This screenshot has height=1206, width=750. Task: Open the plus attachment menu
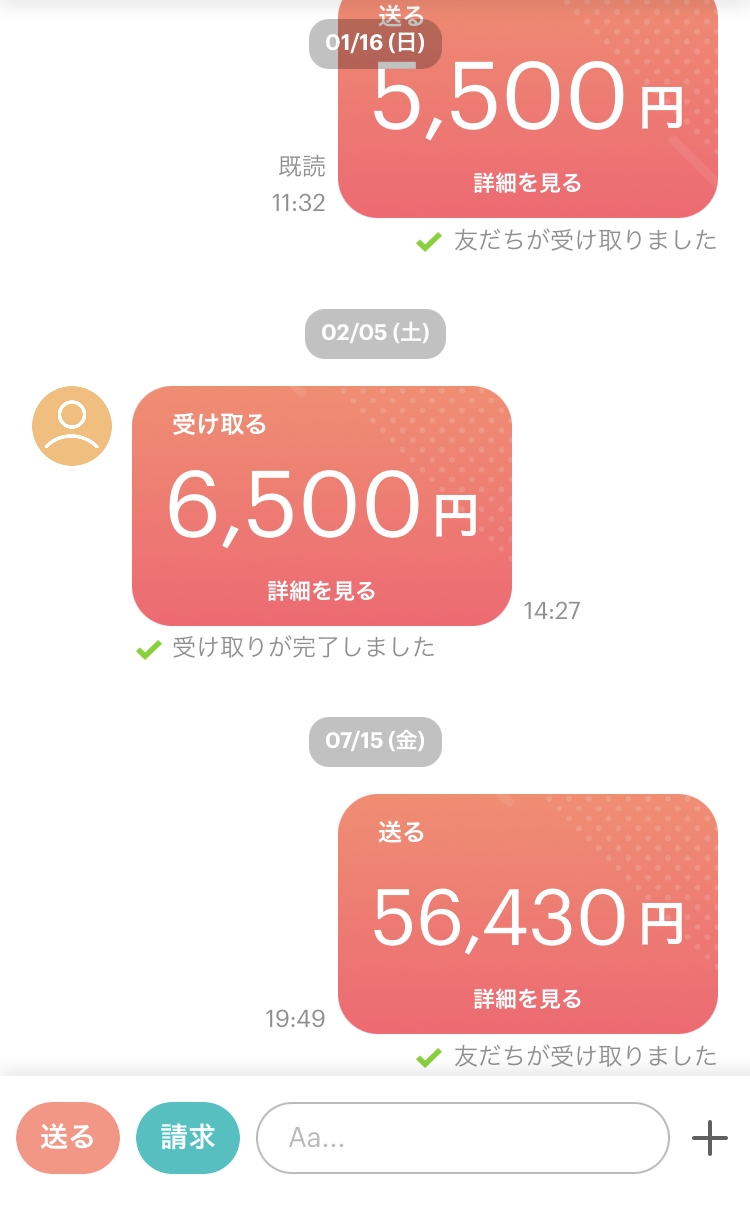(710, 1138)
